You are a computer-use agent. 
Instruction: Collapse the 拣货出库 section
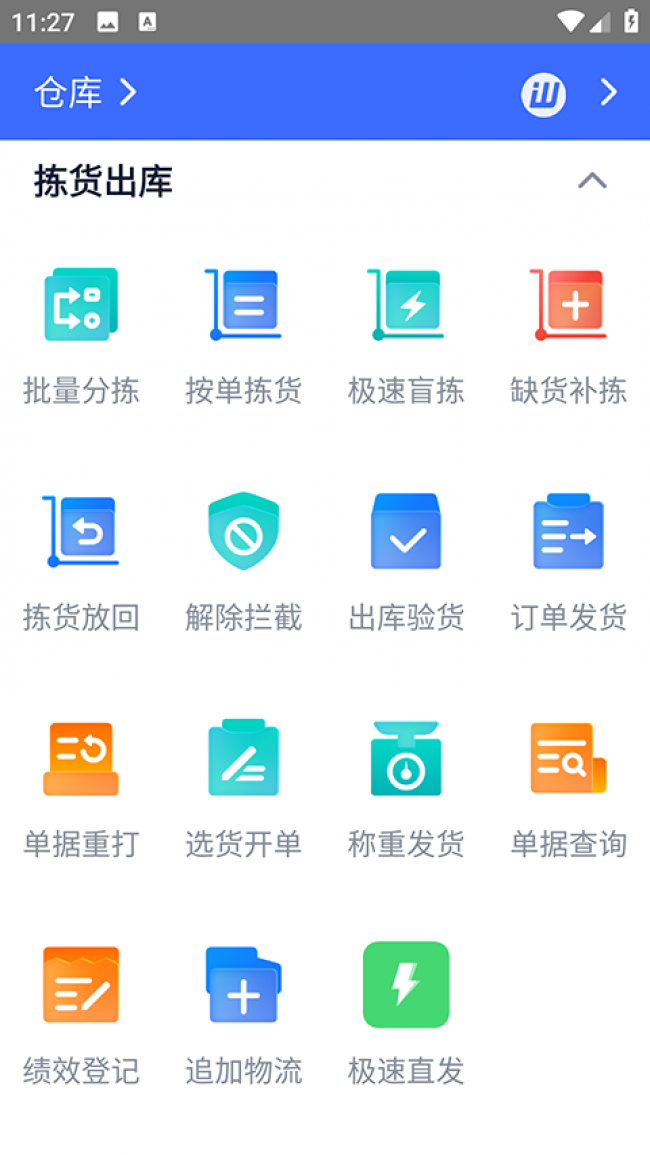592,181
